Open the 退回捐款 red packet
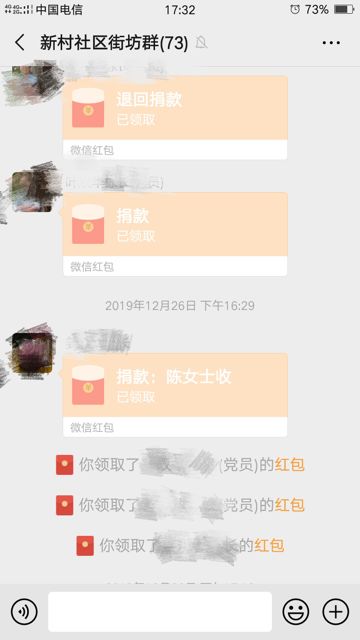Viewport: 360px width, 640px height. click(x=175, y=117)
